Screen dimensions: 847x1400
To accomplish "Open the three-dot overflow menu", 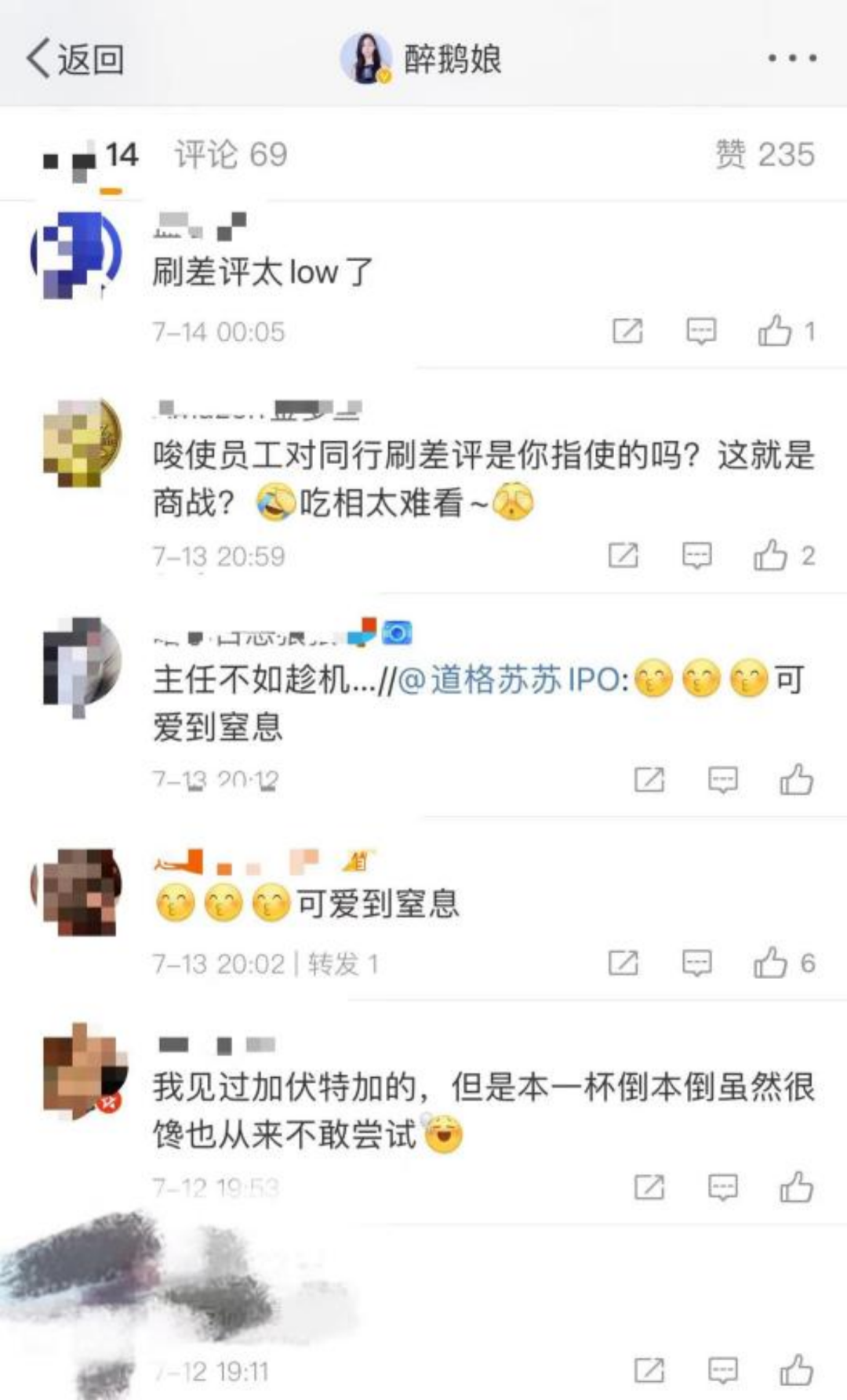I will [x=792, y=58].
